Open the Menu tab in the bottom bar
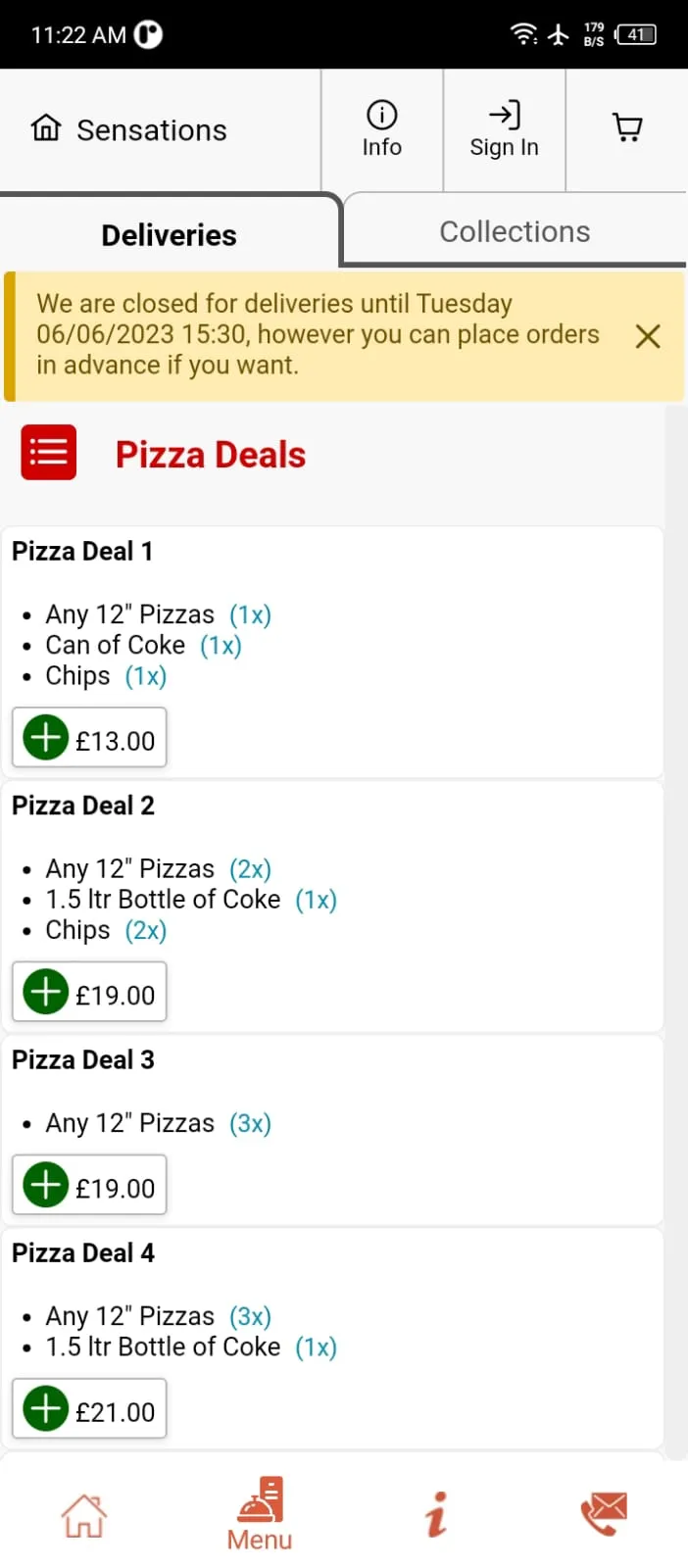The width and height of the screenshot is (688, 1568). pyautogui.click(x=260, y=1515)
